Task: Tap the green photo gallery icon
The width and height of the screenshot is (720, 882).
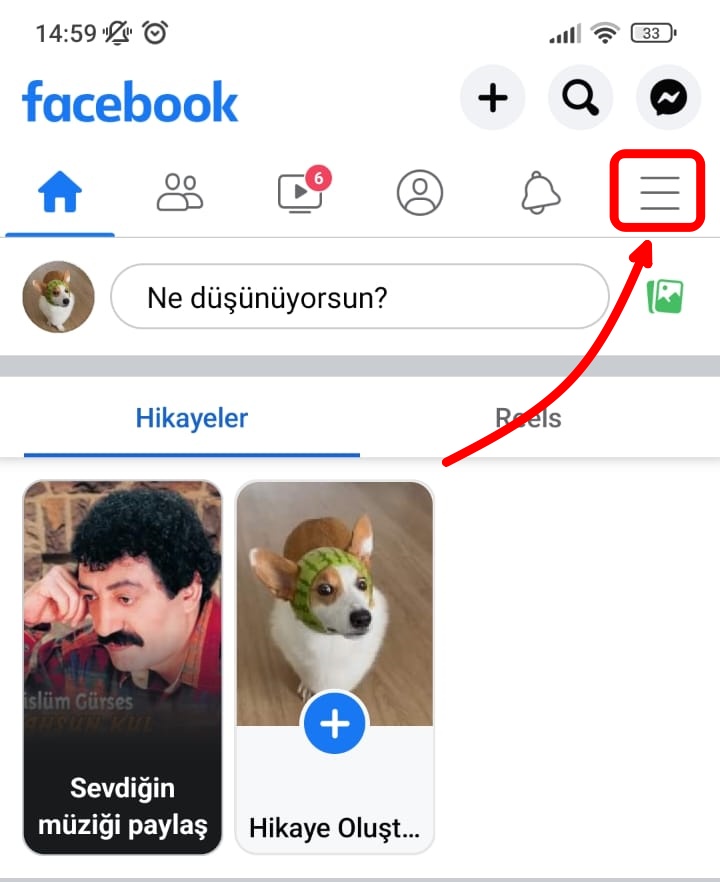Action: [666, 297]
